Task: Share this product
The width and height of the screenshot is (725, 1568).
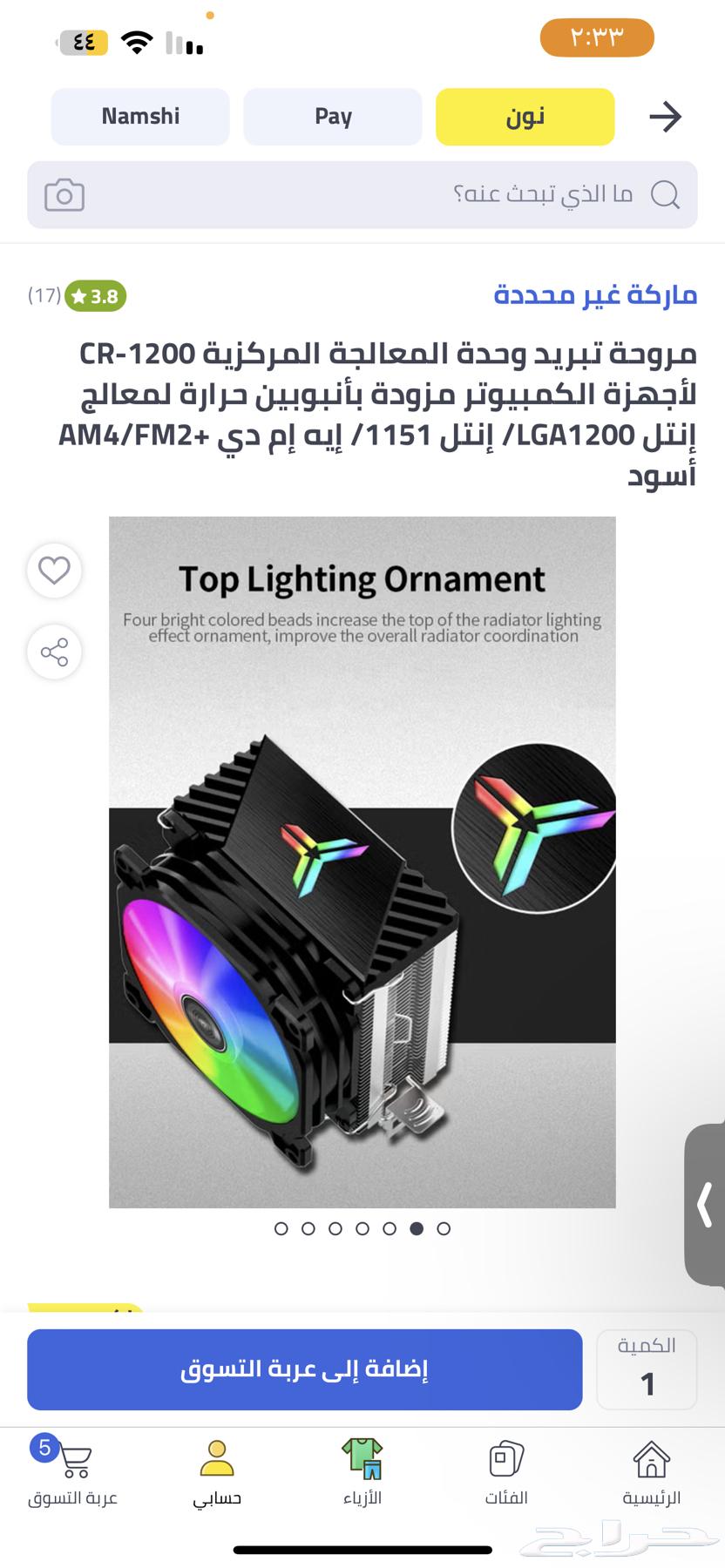Action: pos(54,652)
